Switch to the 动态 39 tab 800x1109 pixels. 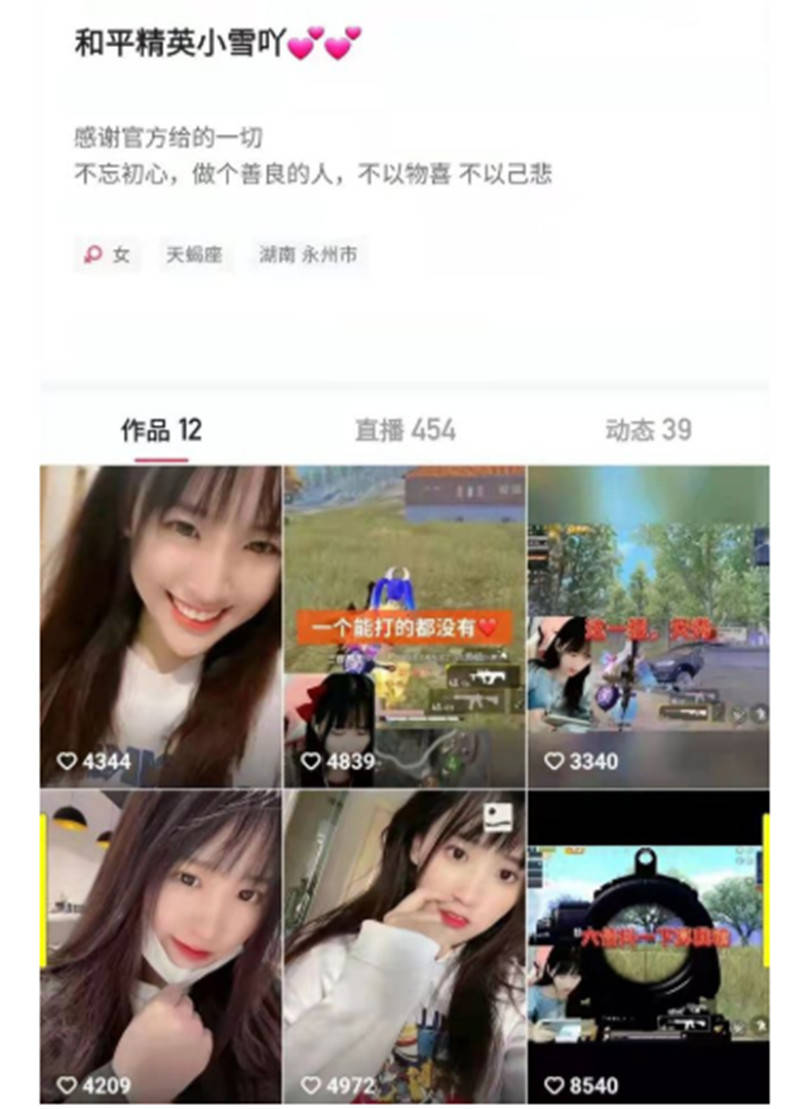click(648, 431)
